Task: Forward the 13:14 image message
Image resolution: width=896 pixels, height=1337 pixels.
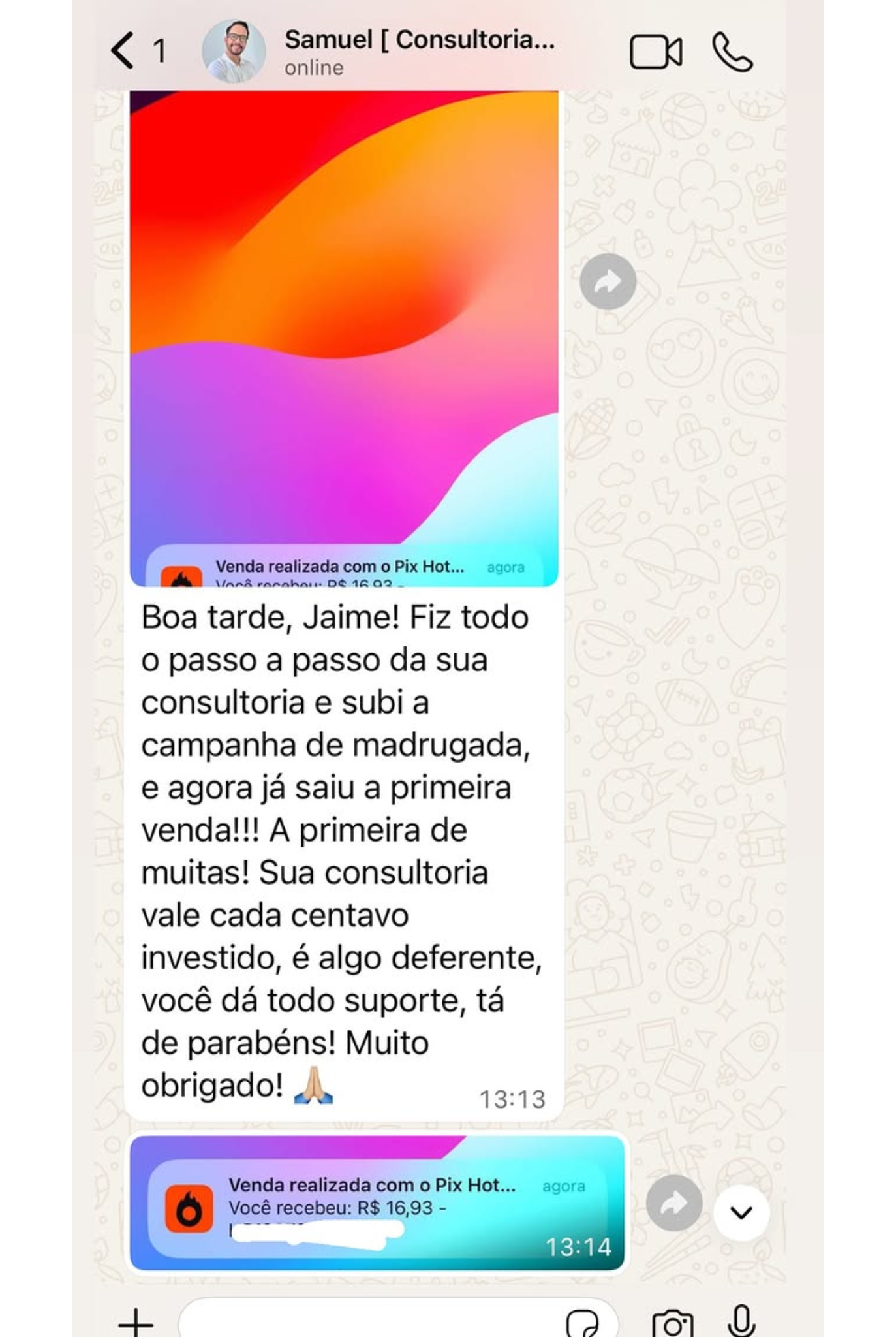Action: click(674, 1203)
